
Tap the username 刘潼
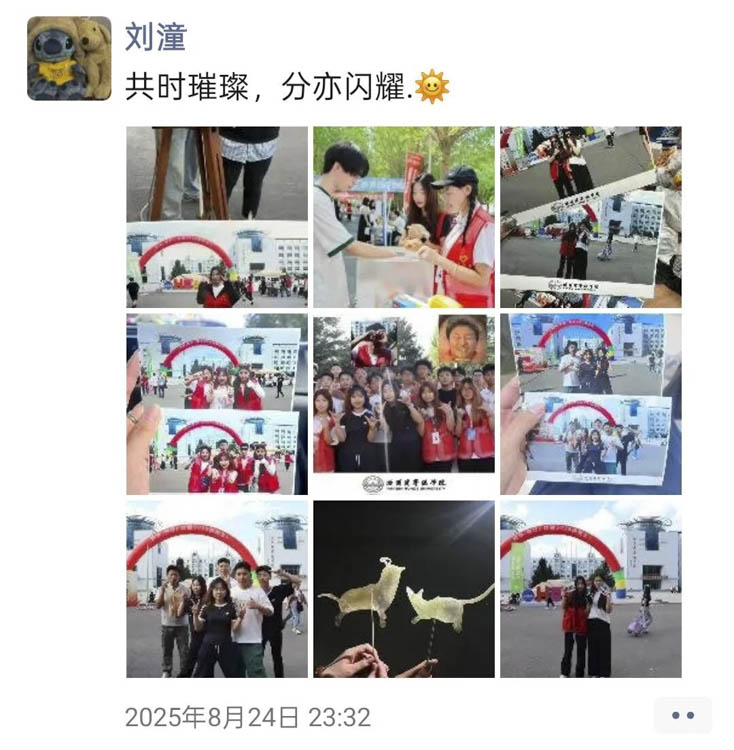(x=156, y=37)
